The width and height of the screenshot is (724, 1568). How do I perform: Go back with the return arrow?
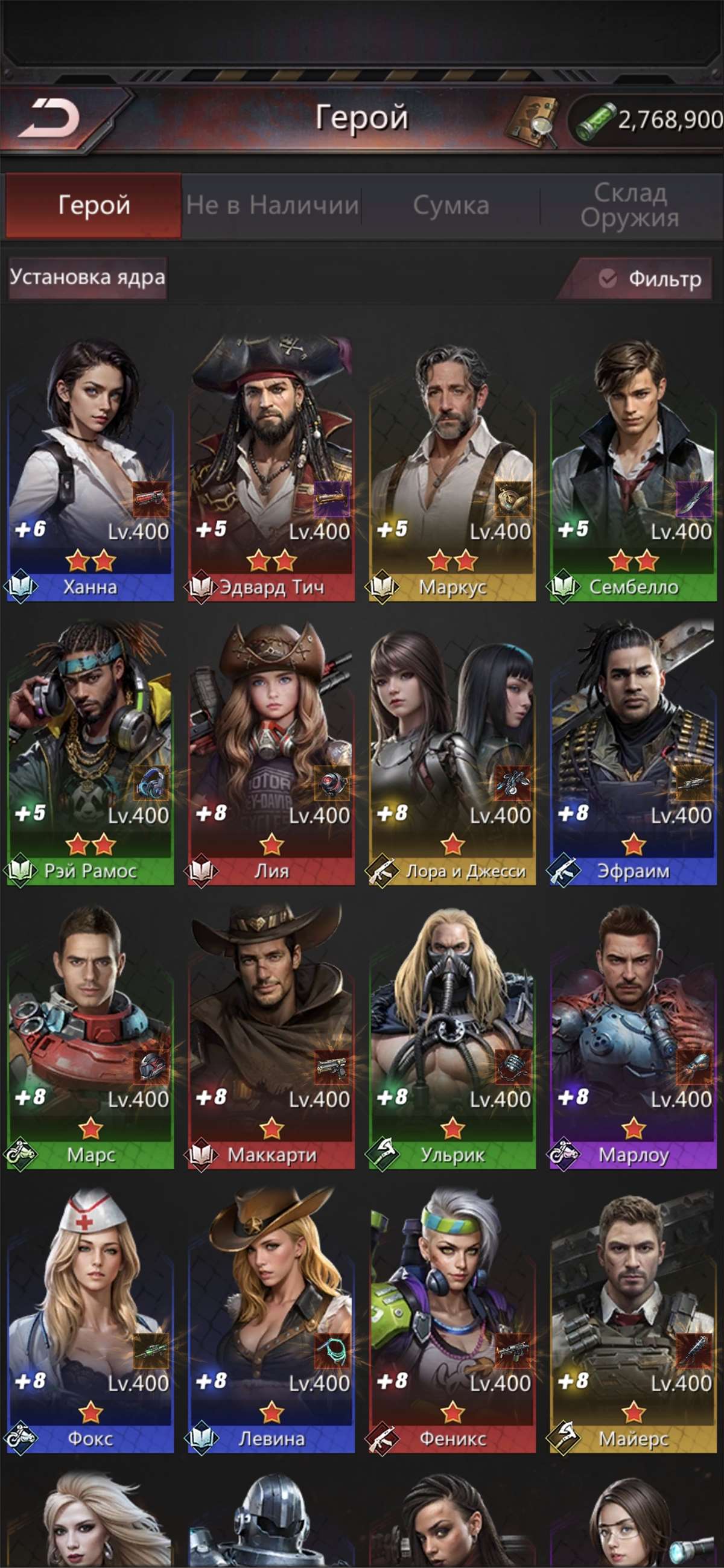(50, 118)
